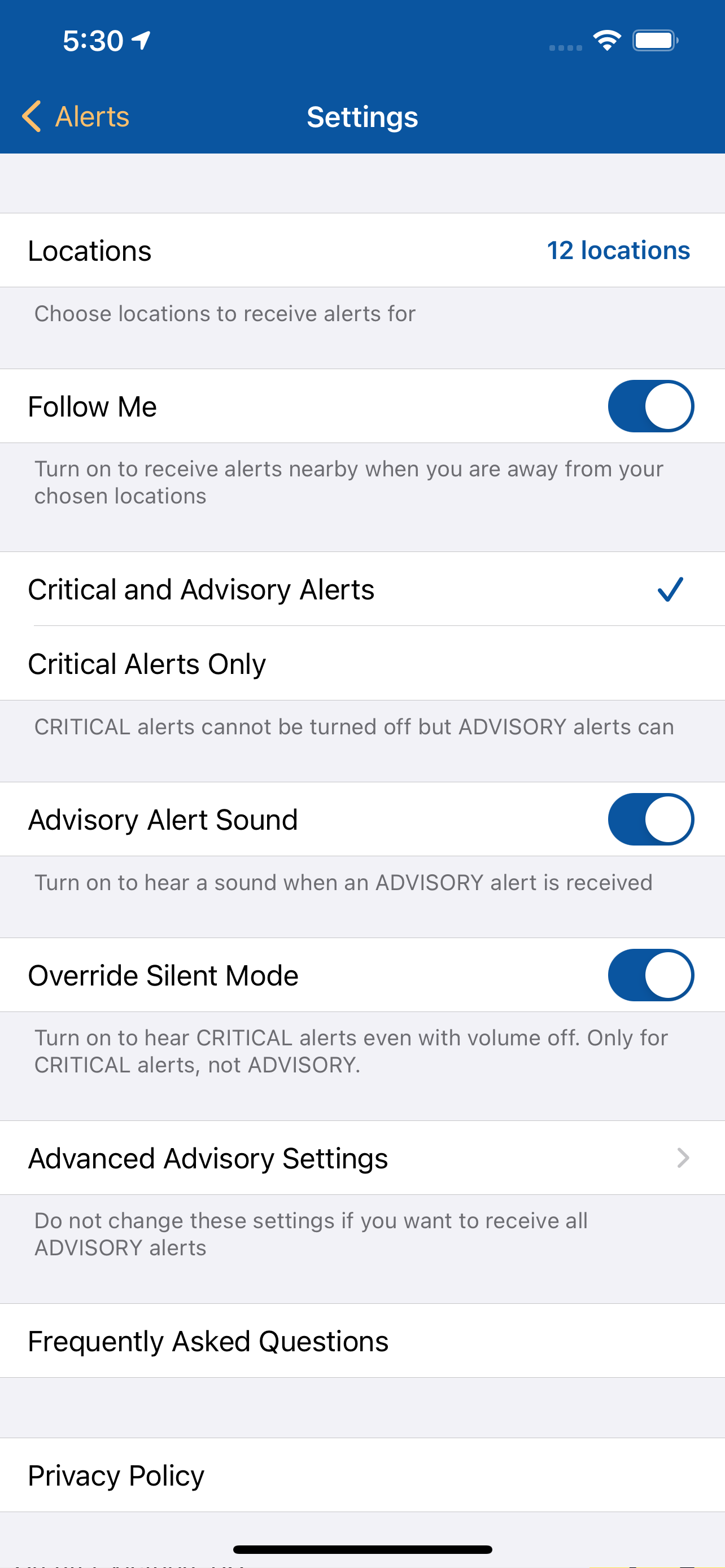Screen dimensions: 725x1568
Task: Disable the Follow Me toggle
Action: pyautogui.click(x=650, y=406)
